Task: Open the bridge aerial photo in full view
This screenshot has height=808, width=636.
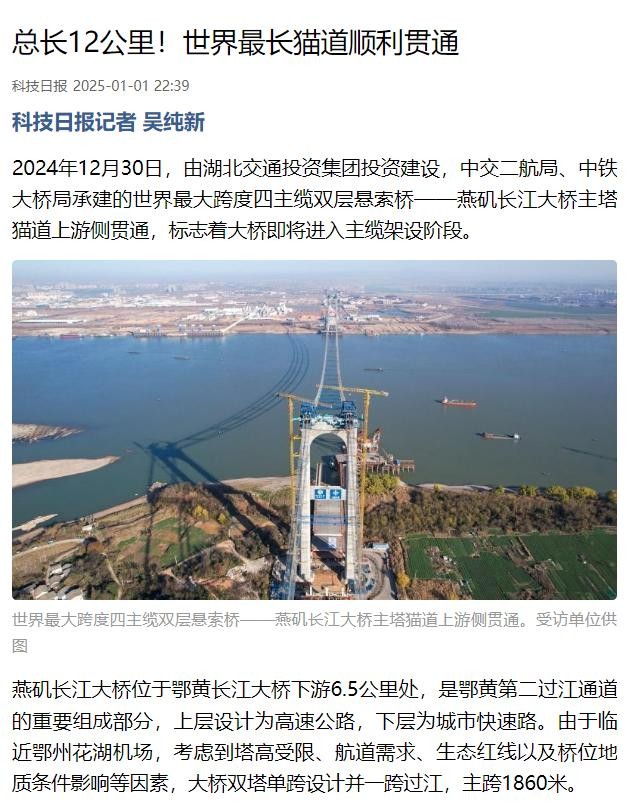Action: tap(314, 430)
